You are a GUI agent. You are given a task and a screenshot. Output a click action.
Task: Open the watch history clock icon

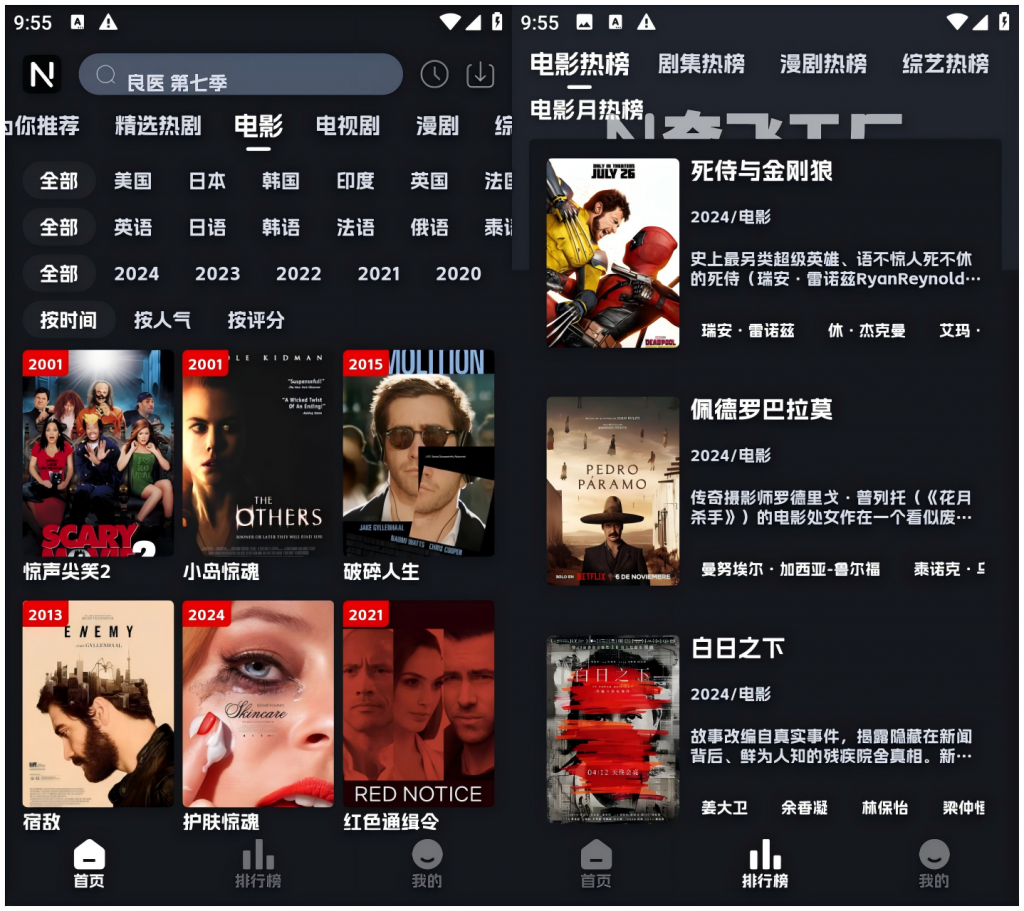pos(434,74)
